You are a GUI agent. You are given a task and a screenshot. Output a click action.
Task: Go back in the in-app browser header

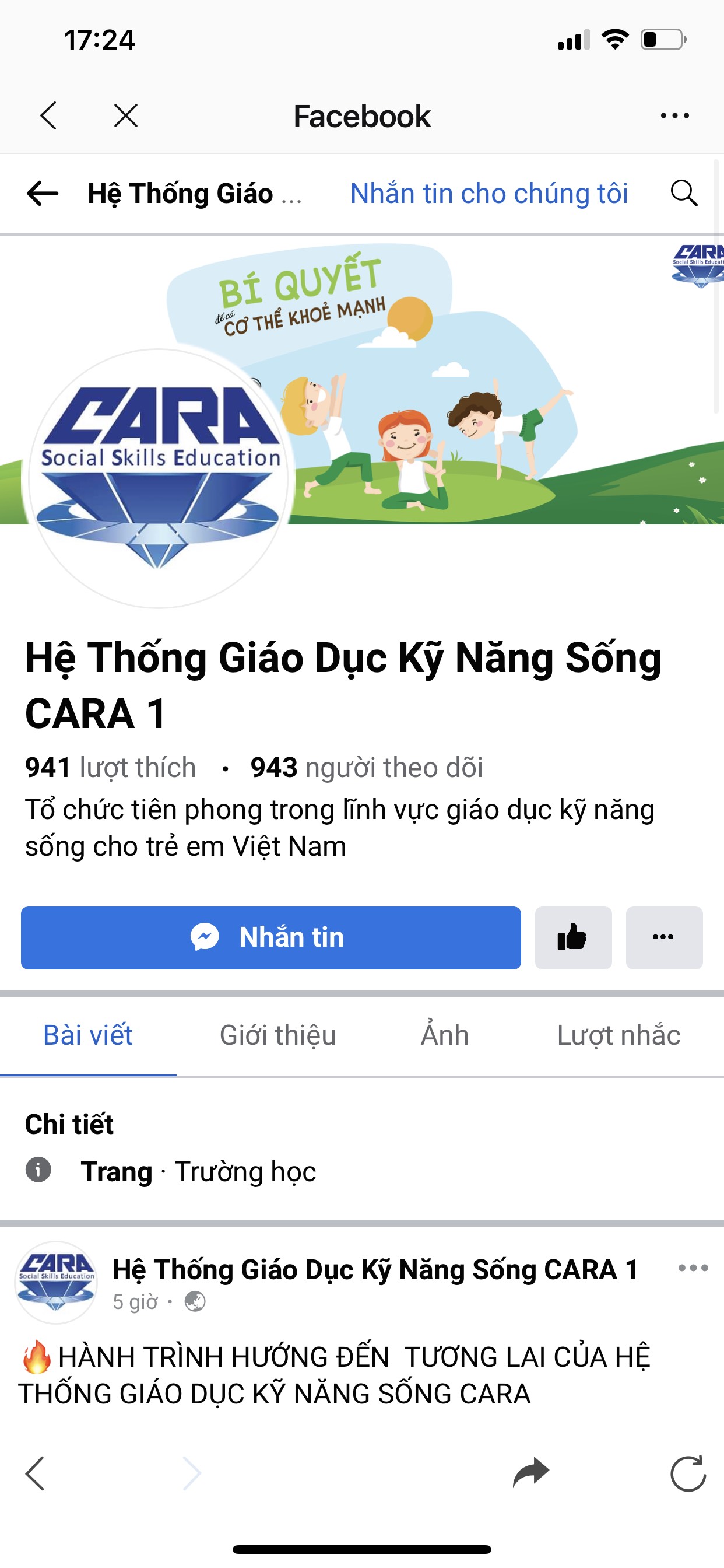48,116
